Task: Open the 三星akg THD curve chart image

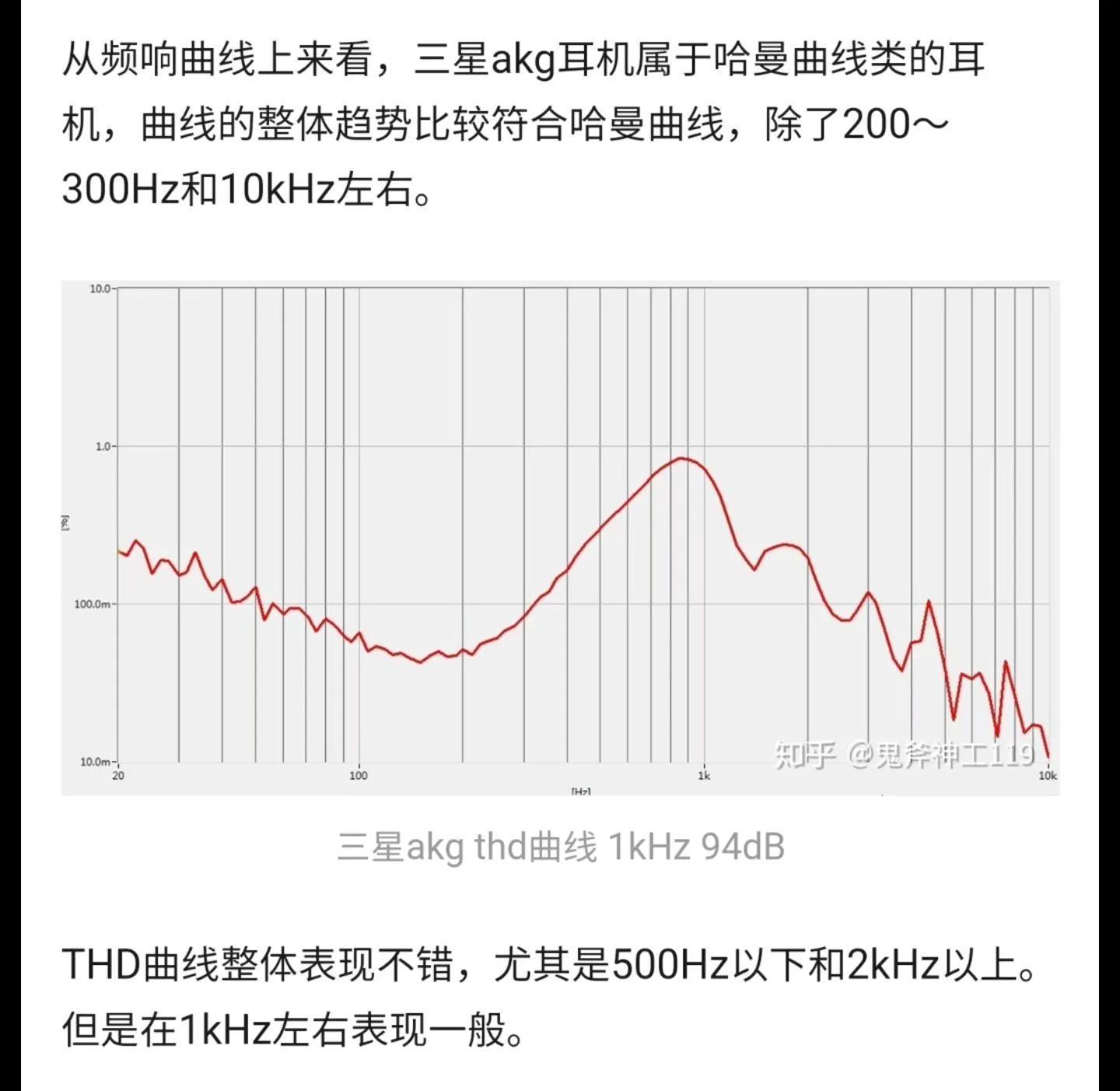Action: tap(560, 537)
